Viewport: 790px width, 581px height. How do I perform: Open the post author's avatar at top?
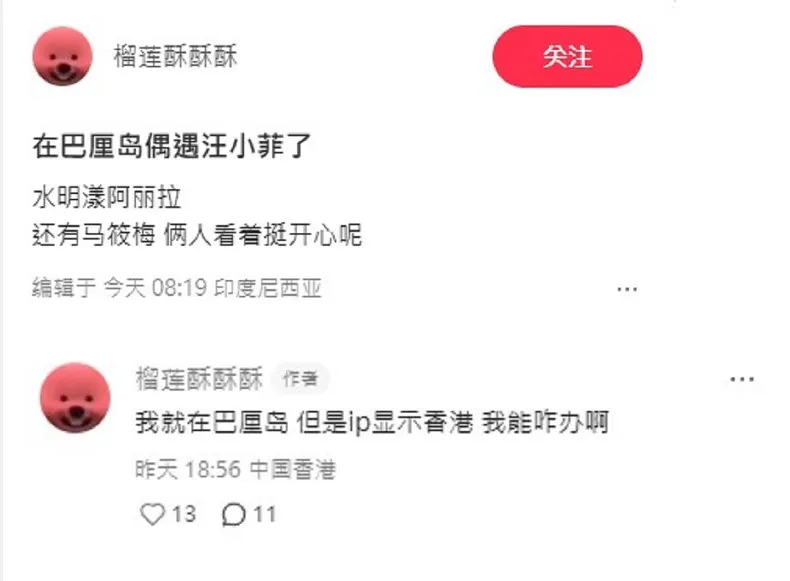pyautogui.click(x=62, y=57)
